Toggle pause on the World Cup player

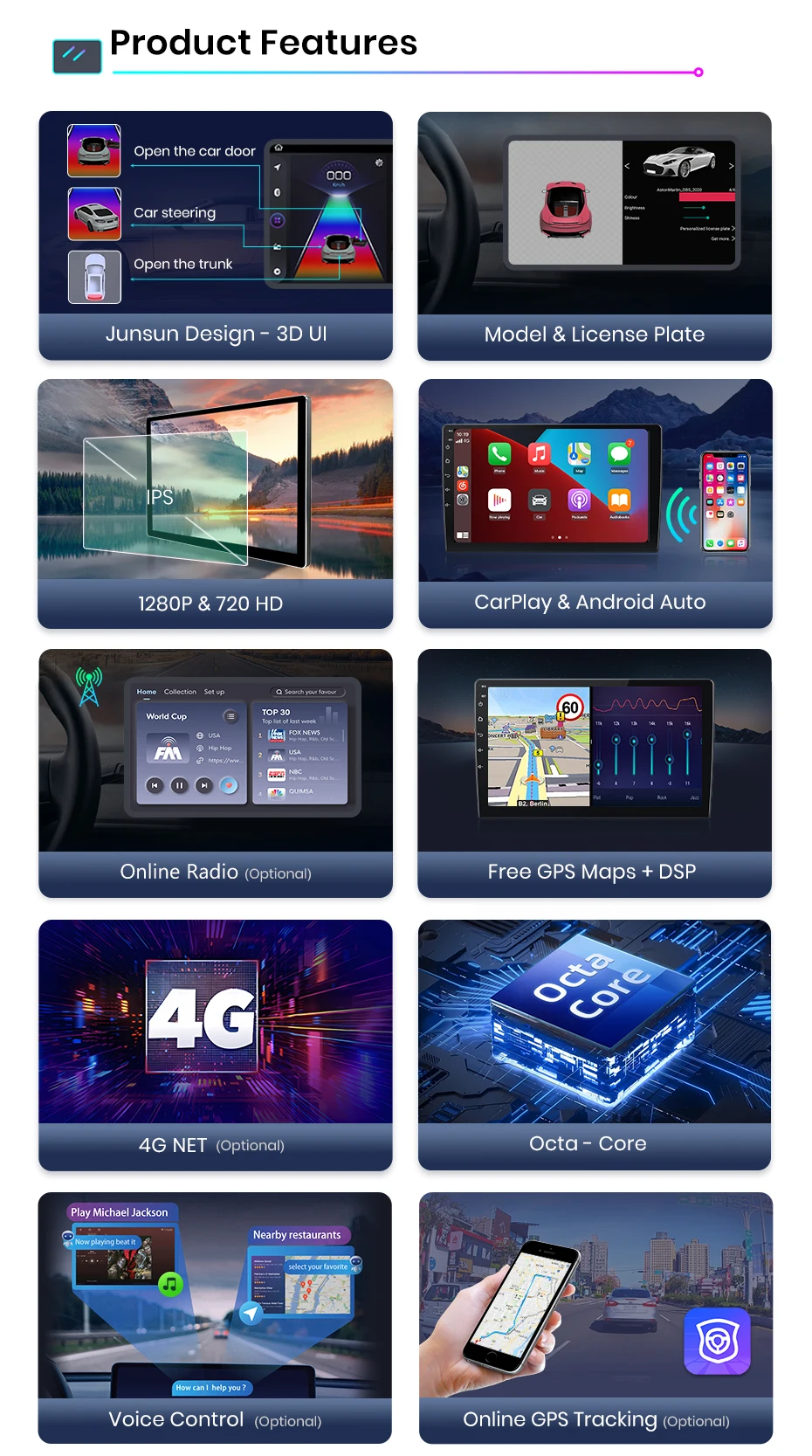pos(179,785)
